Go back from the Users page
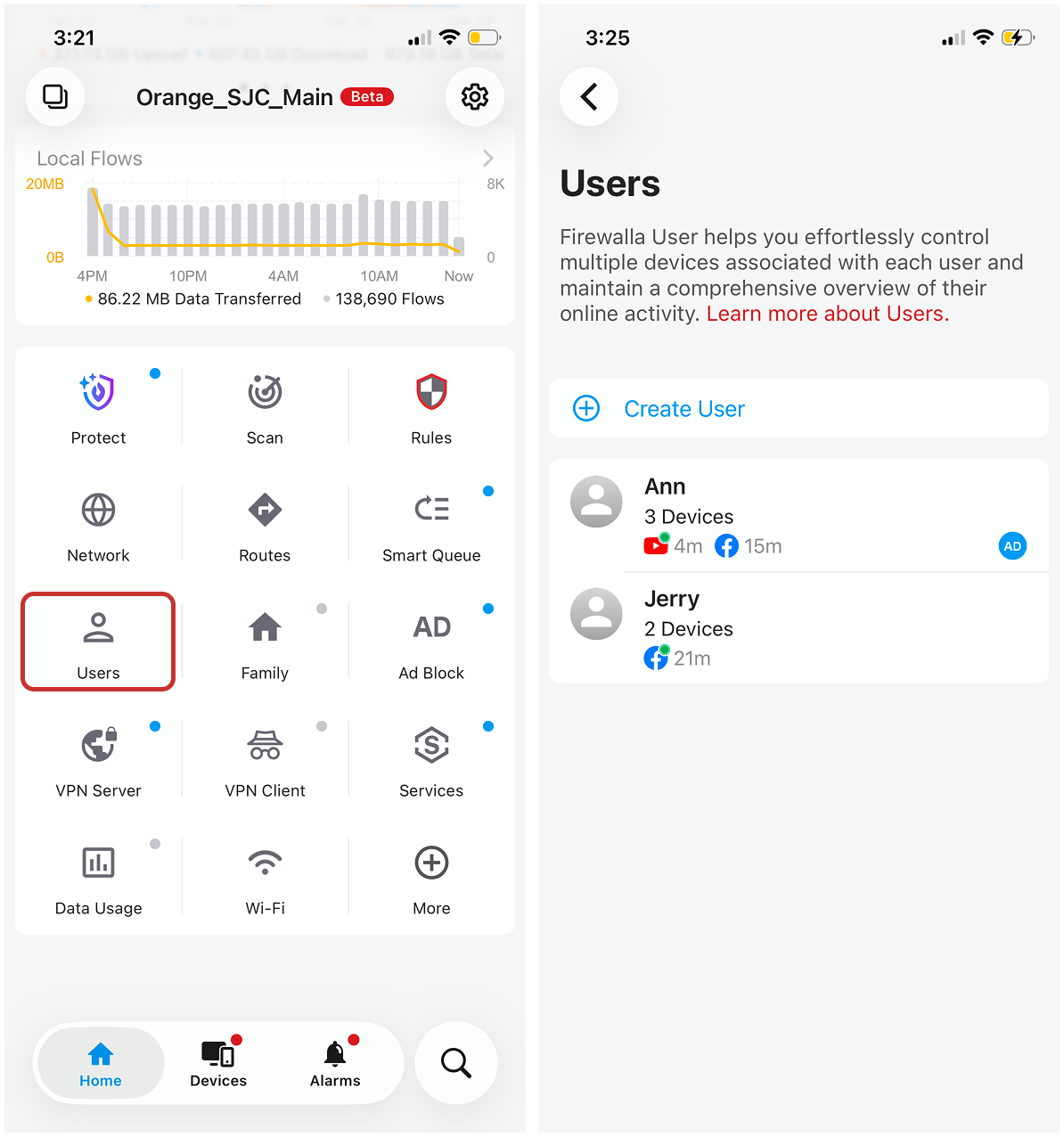This screenshot has height=1137, width=1064. 589,96
